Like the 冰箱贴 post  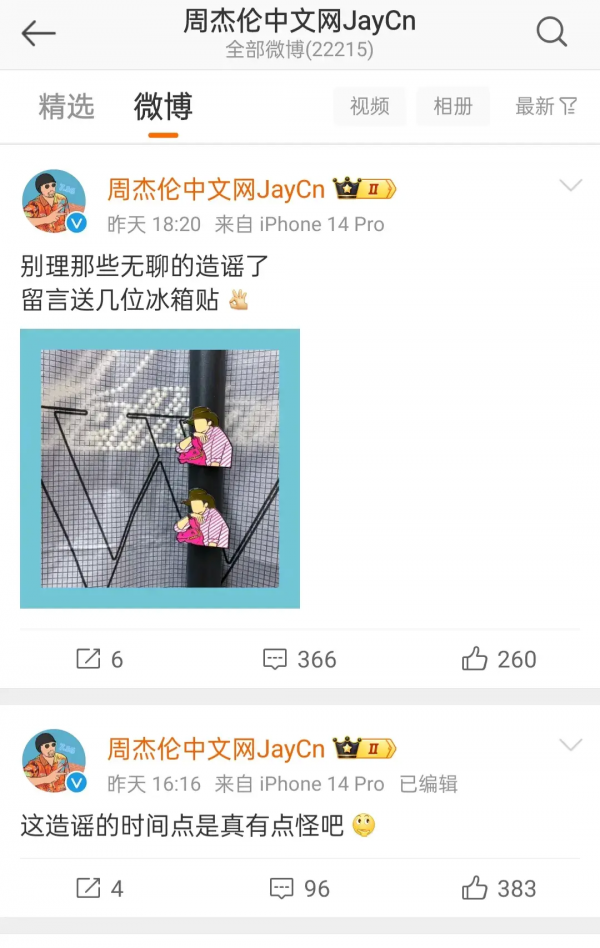point(499,659)
